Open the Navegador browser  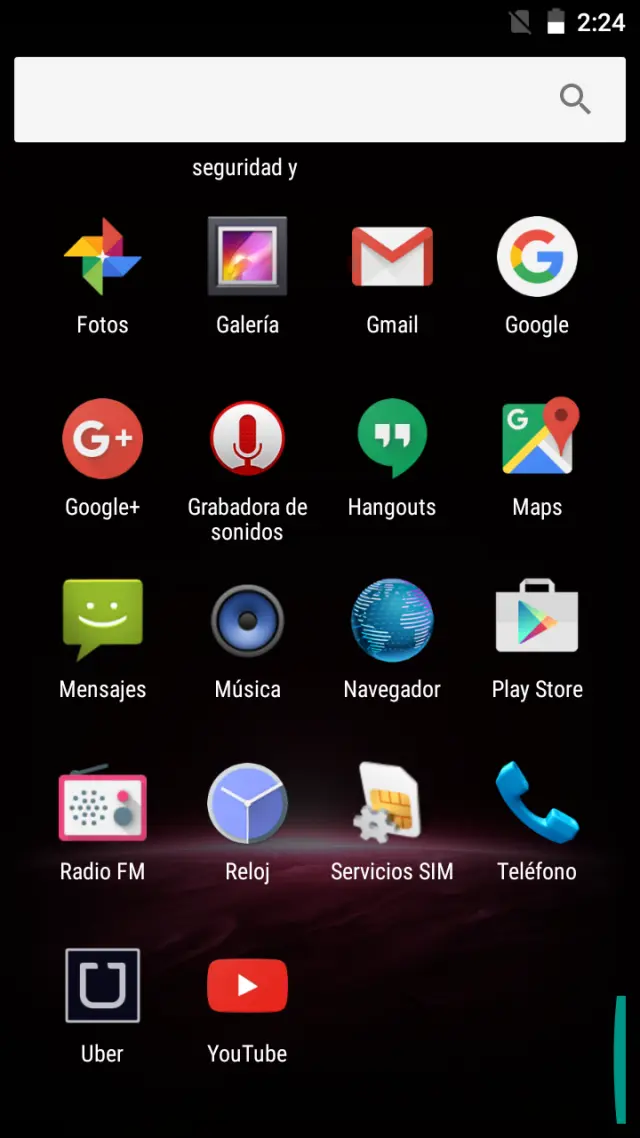click(392, 621)
